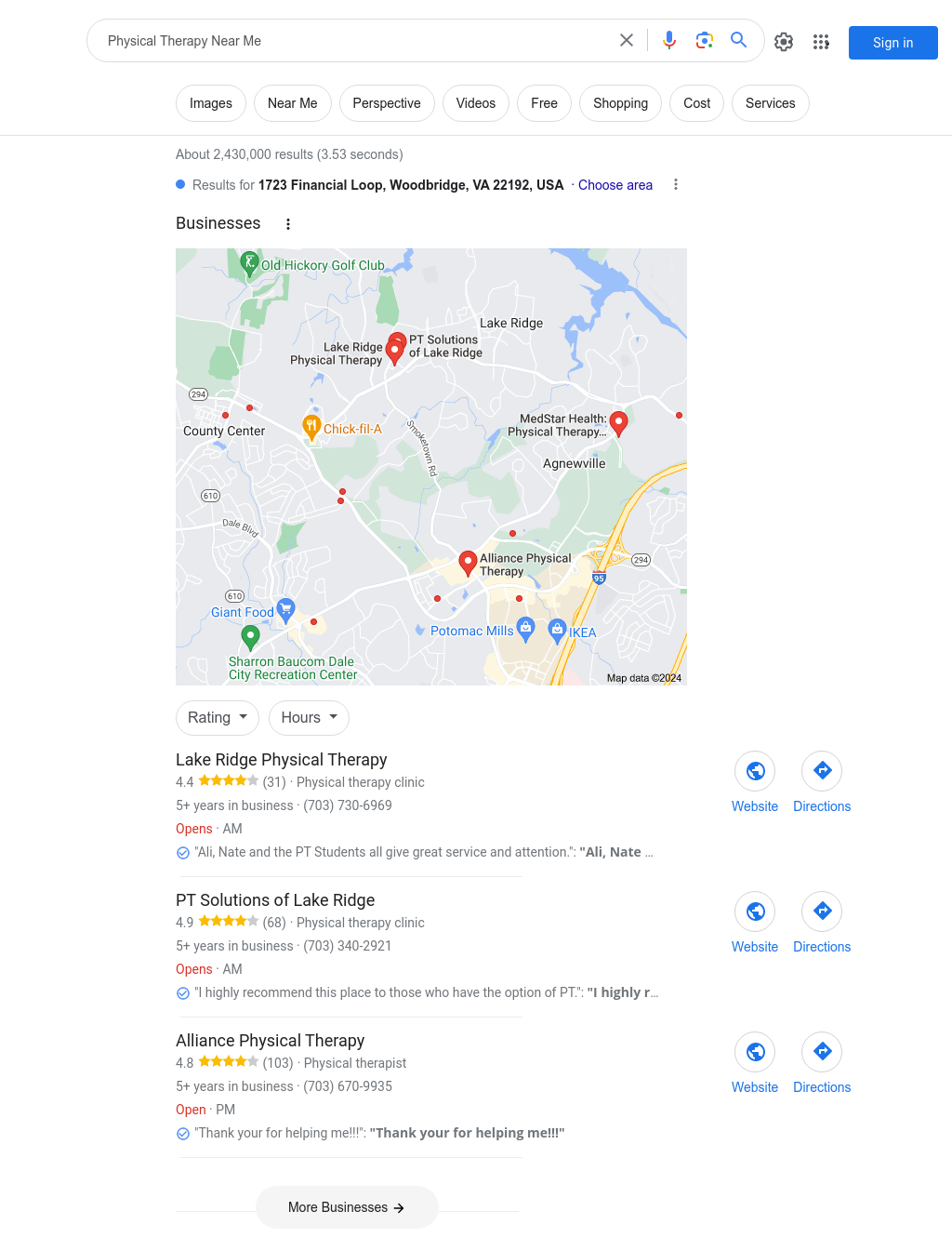952x1251 pixels.
Task: Show More Businesses
Action: point(347,1207)
